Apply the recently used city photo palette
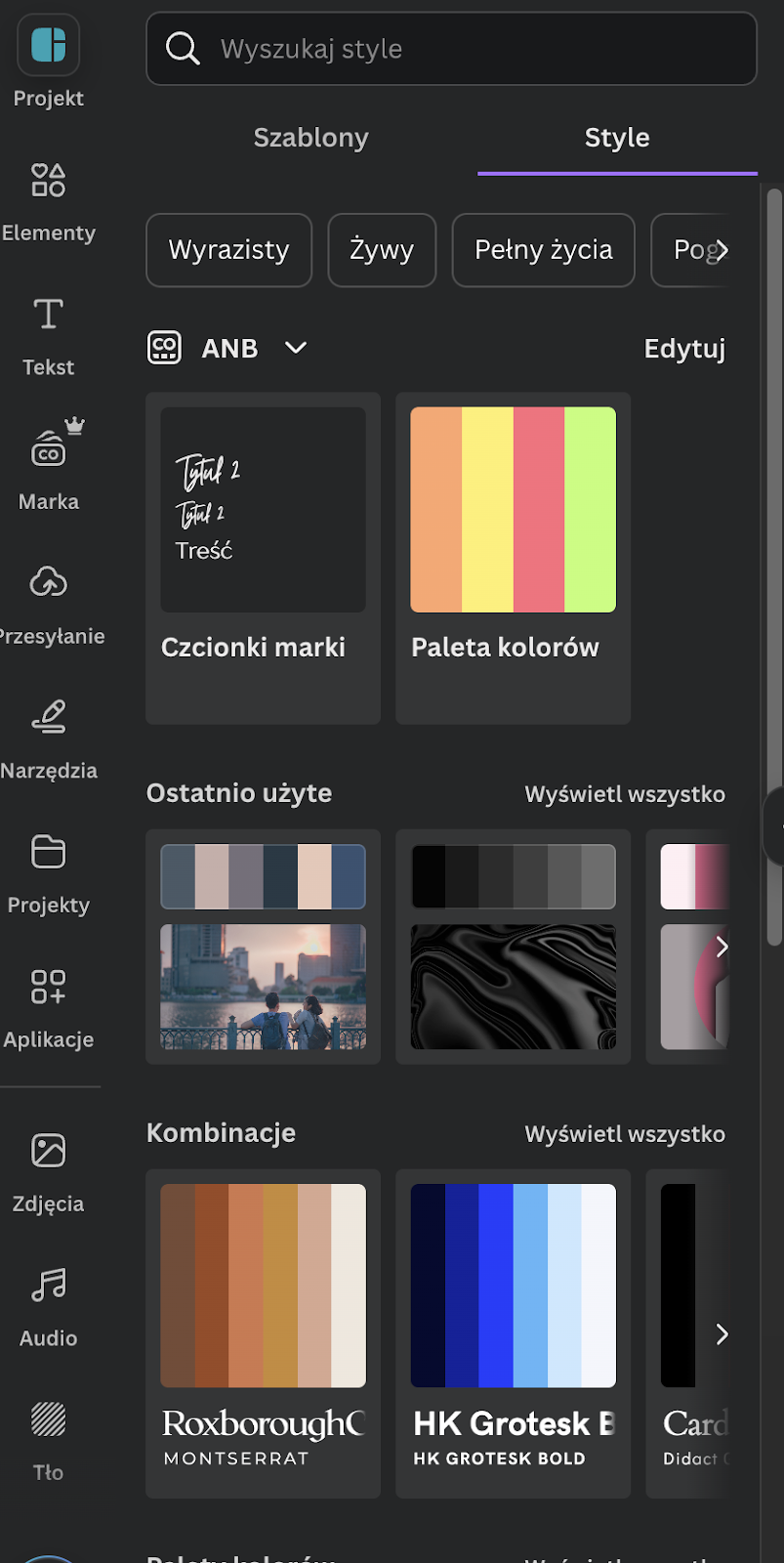The width and height of the screenshot is (784, 1563). (x=263, y=946)
